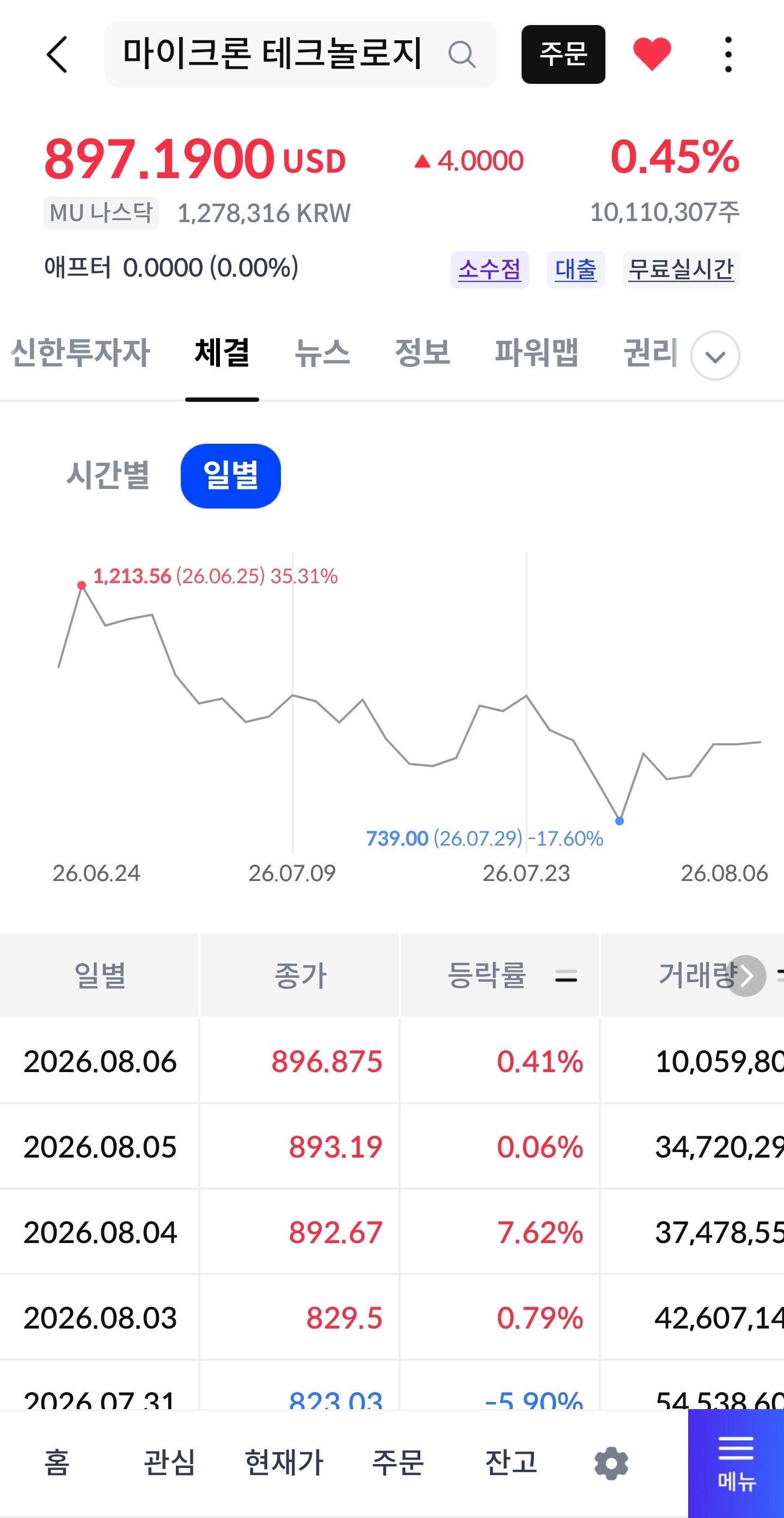Viewport: 784px width, 1518px height.
Task: Open the stock search field for 마이크론 테크놀로지
Action: coord(300,54)
